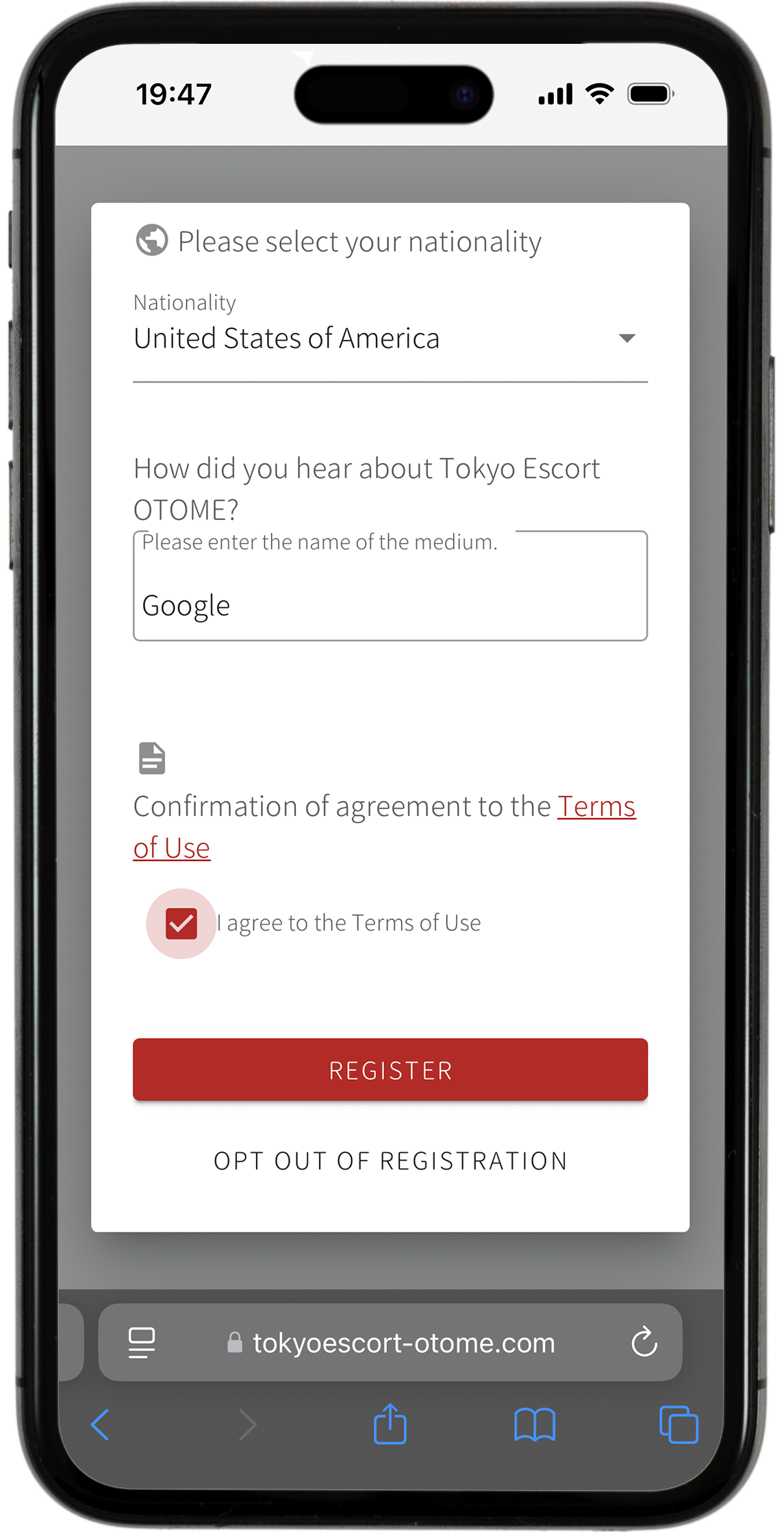Open the page settings menu in address bar
784x1536 pixels.
pyautogui.click(x=142, y=1342)
